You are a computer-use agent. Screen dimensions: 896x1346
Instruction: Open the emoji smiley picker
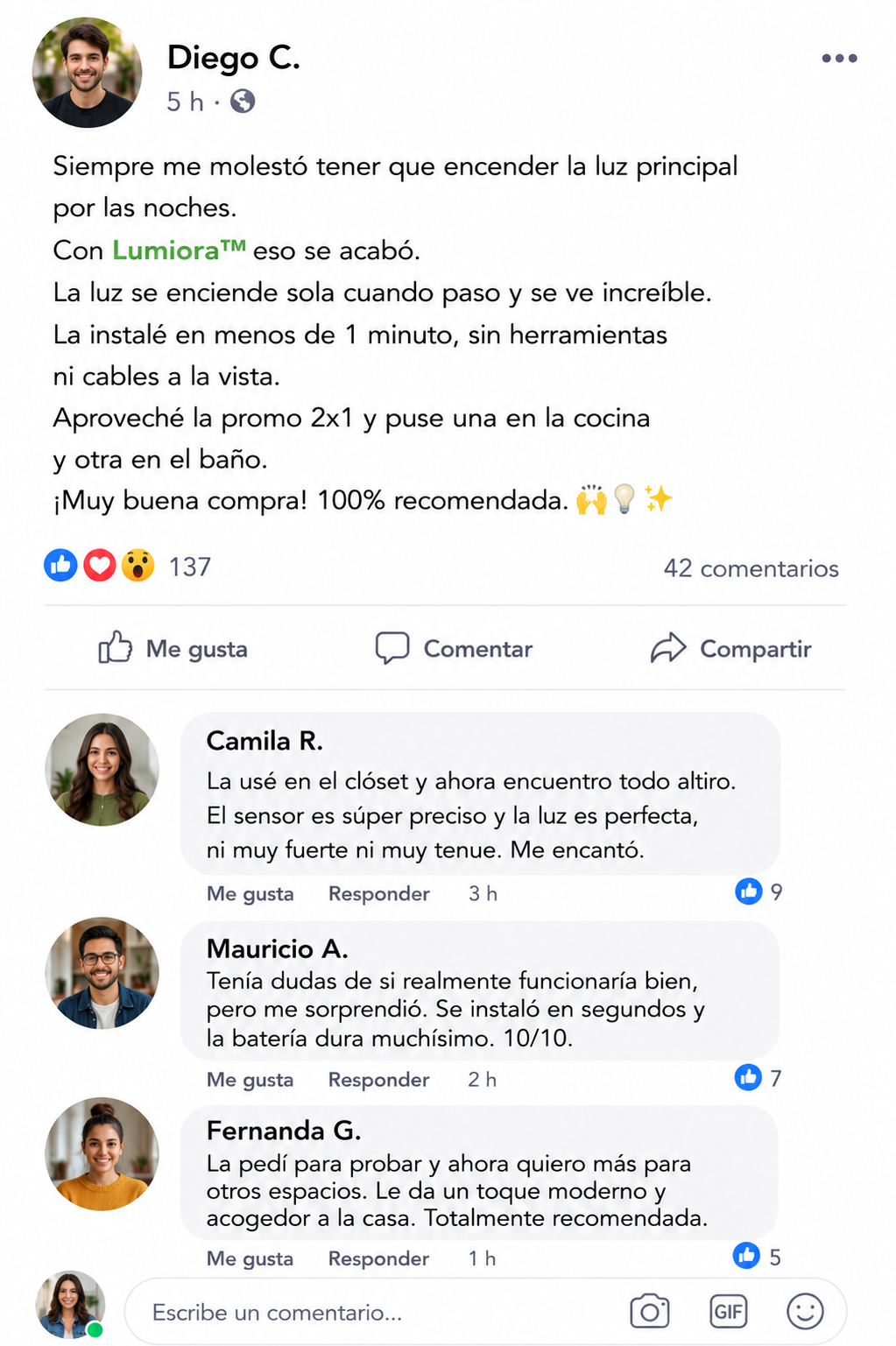click(805, 1312)
